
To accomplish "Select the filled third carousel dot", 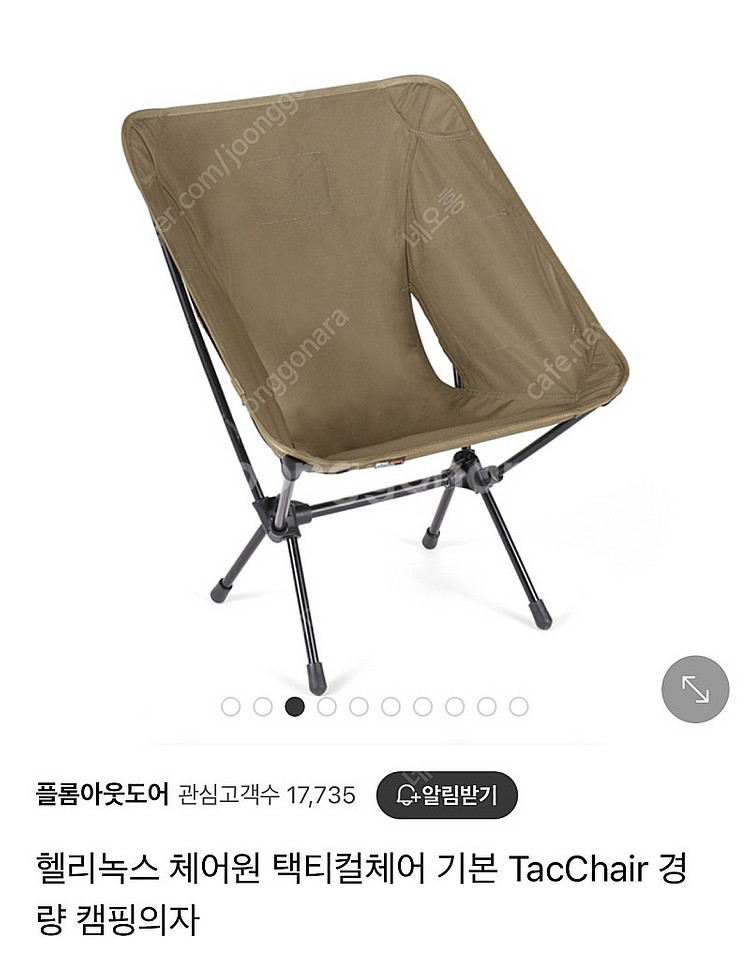I will point(294,706).
